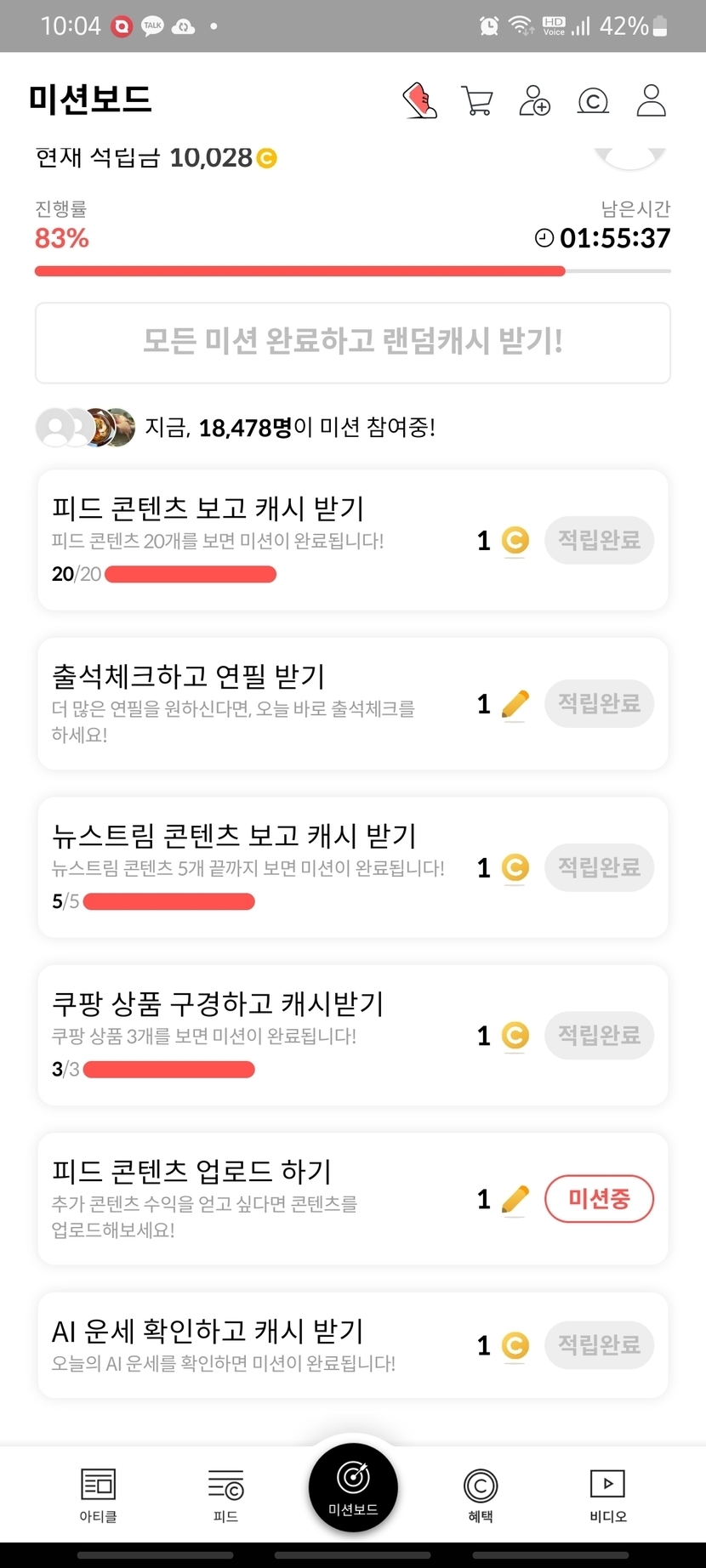706x1568 pixels.
Task: Select the 미션보드 tab in bottom bar
Action: click(x=353, y=1487)
